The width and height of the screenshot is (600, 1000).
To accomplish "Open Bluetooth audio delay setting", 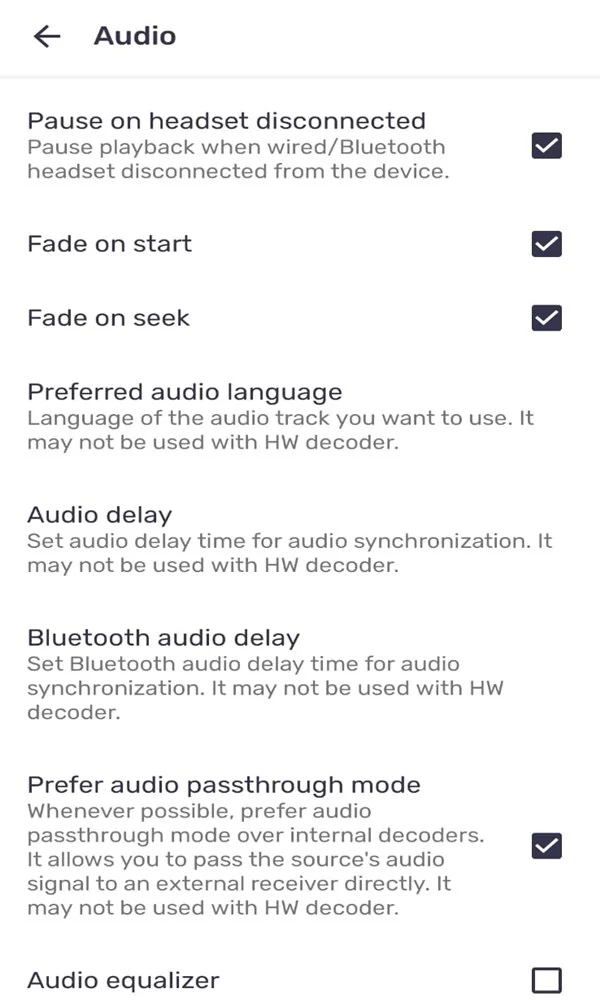I will [300, 675].
